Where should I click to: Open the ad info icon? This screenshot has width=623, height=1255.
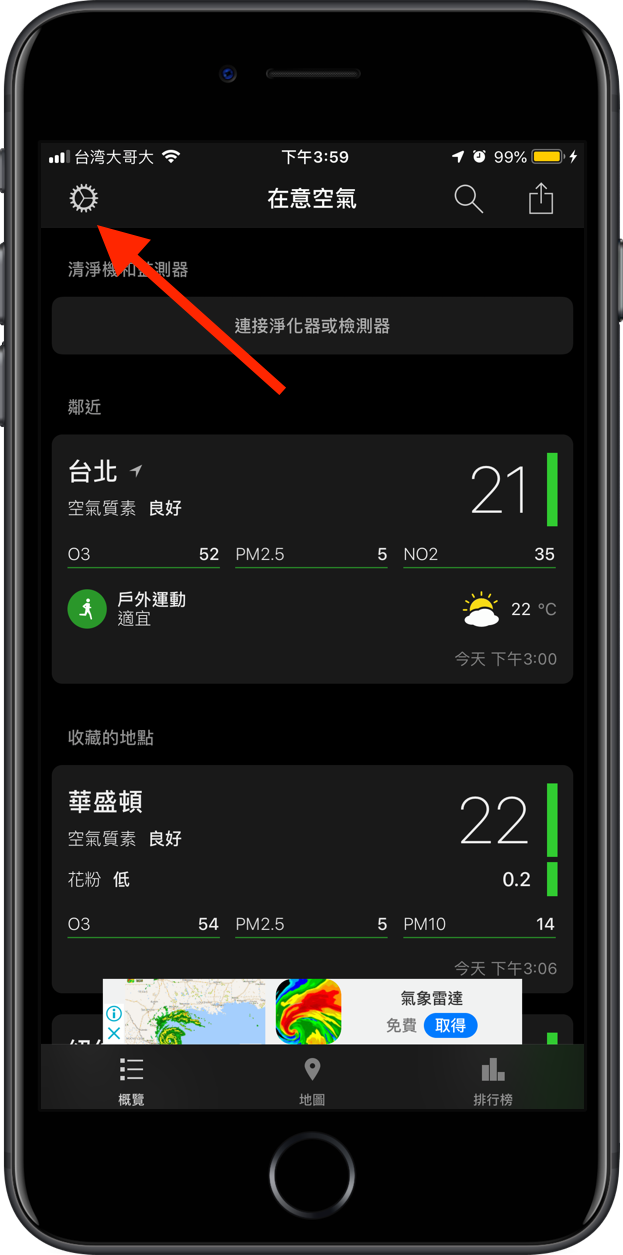pos(114,1013)
